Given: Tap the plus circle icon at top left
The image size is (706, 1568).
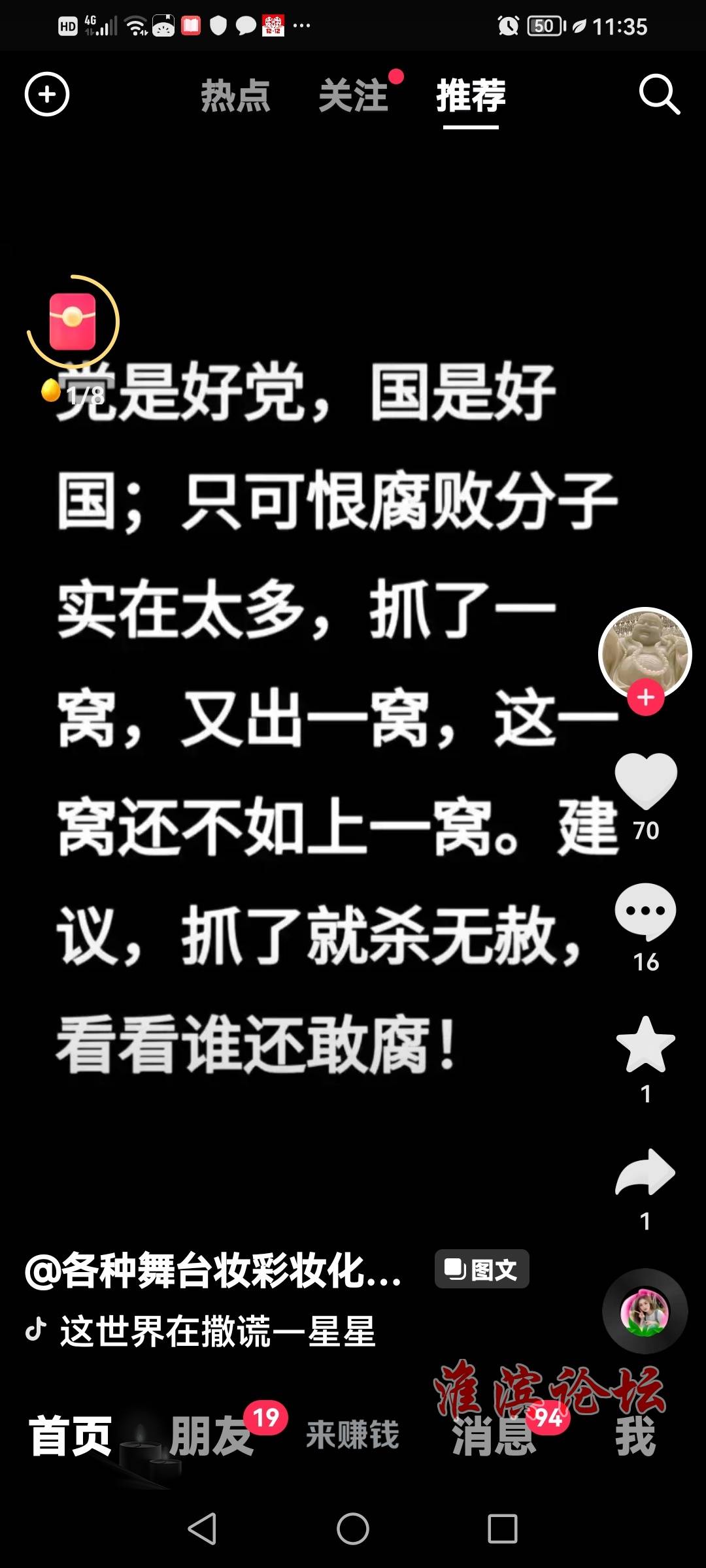Looking at the screenshot, I should coord(47,95).
